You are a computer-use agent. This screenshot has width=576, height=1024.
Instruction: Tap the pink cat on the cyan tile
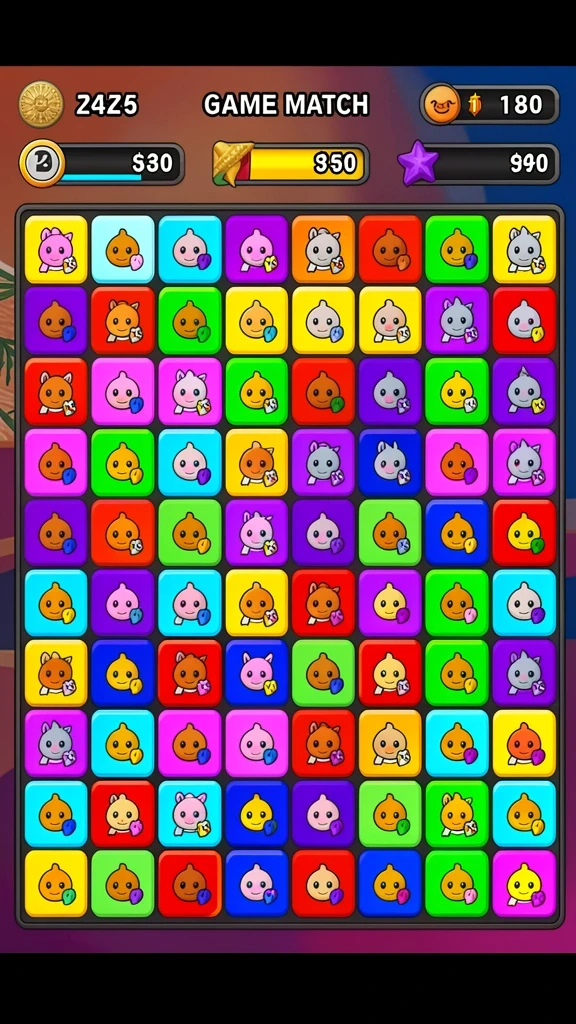pyautogui.click(x=189, y=814)
